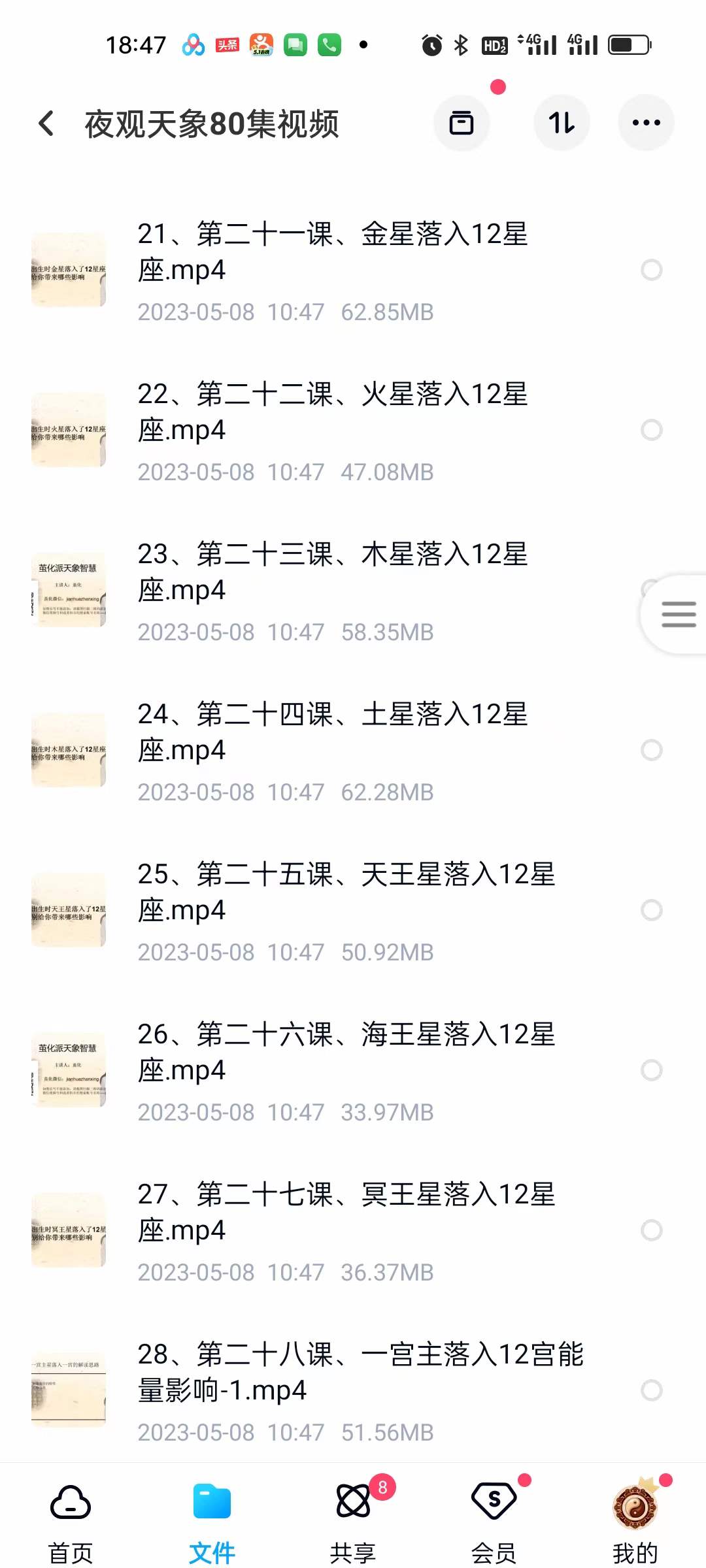Expand the floating side menu handle

coord(678,615)
